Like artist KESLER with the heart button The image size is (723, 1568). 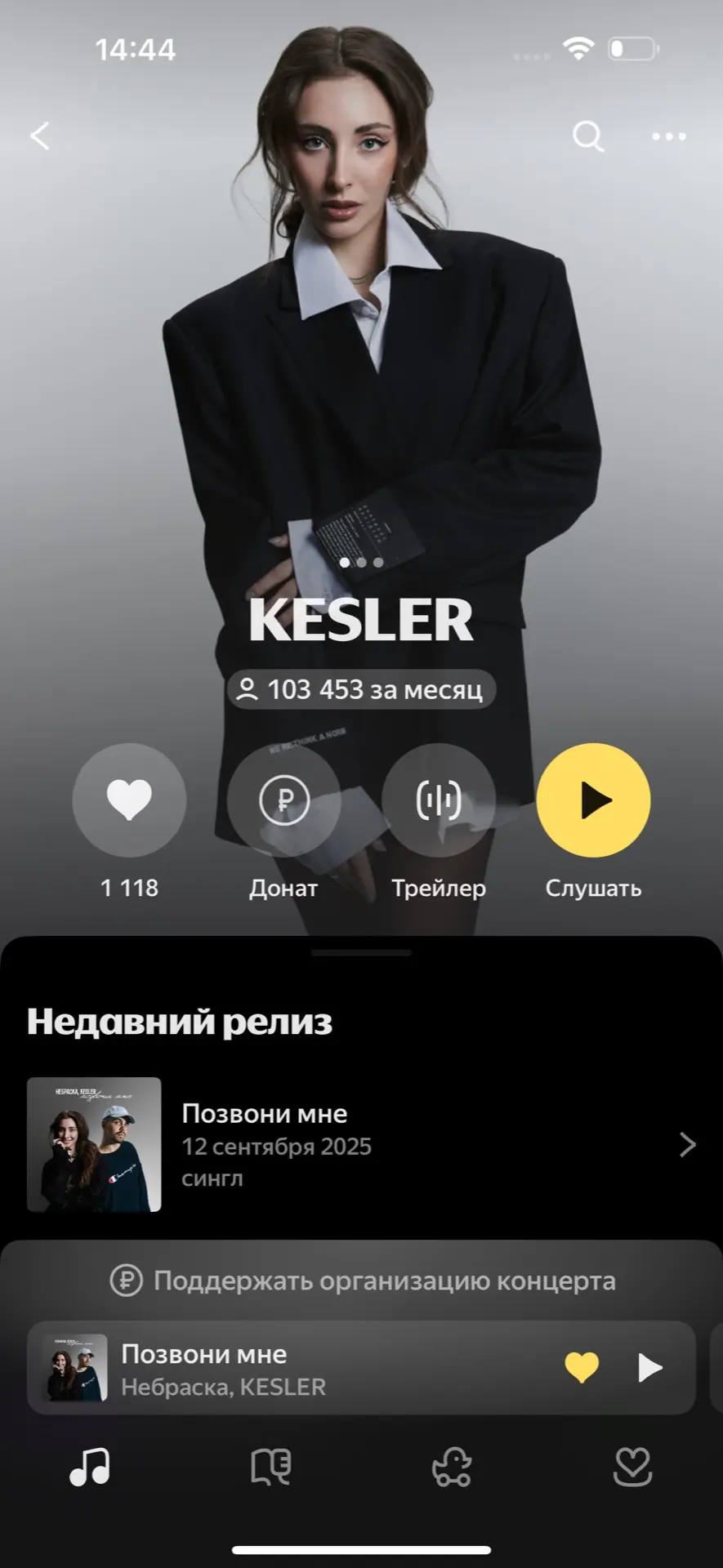(x=129, y=800)
